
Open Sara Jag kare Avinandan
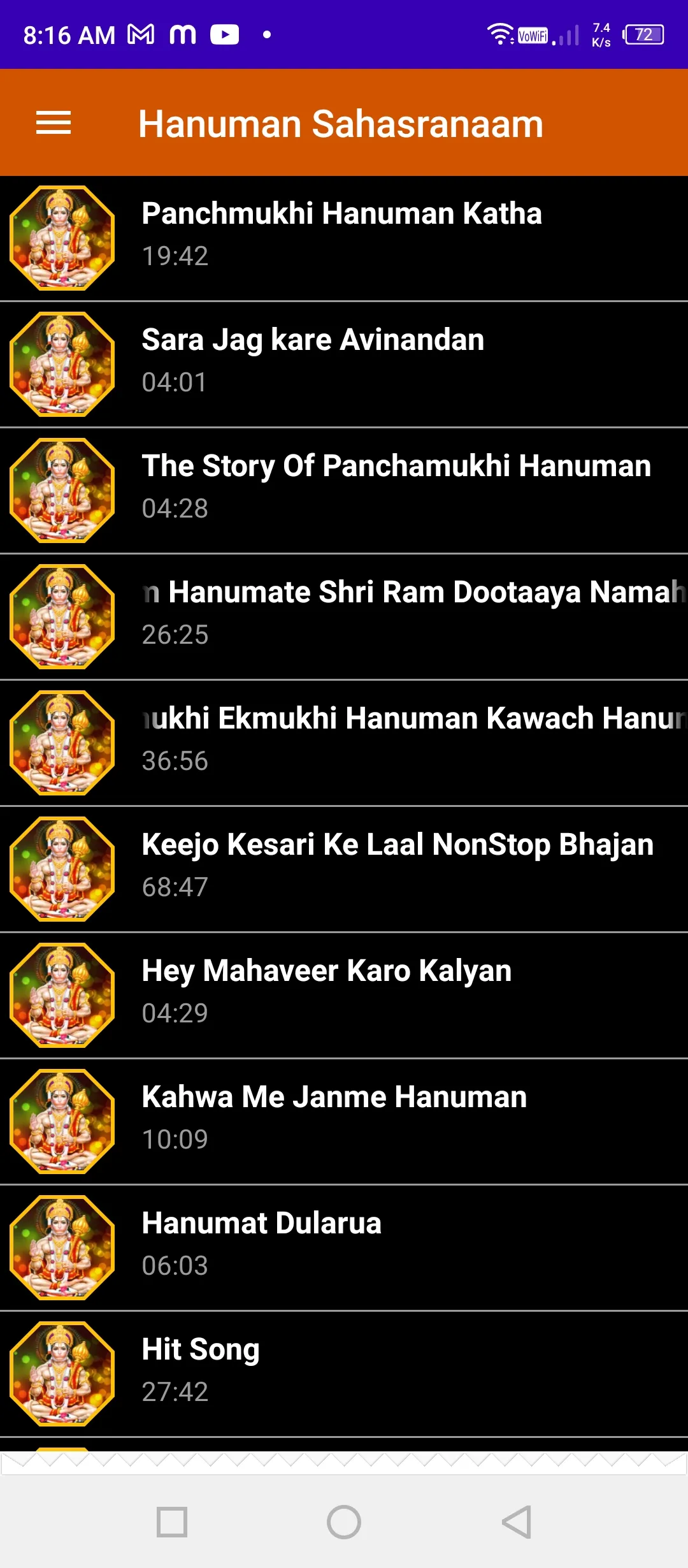(344, 365)
